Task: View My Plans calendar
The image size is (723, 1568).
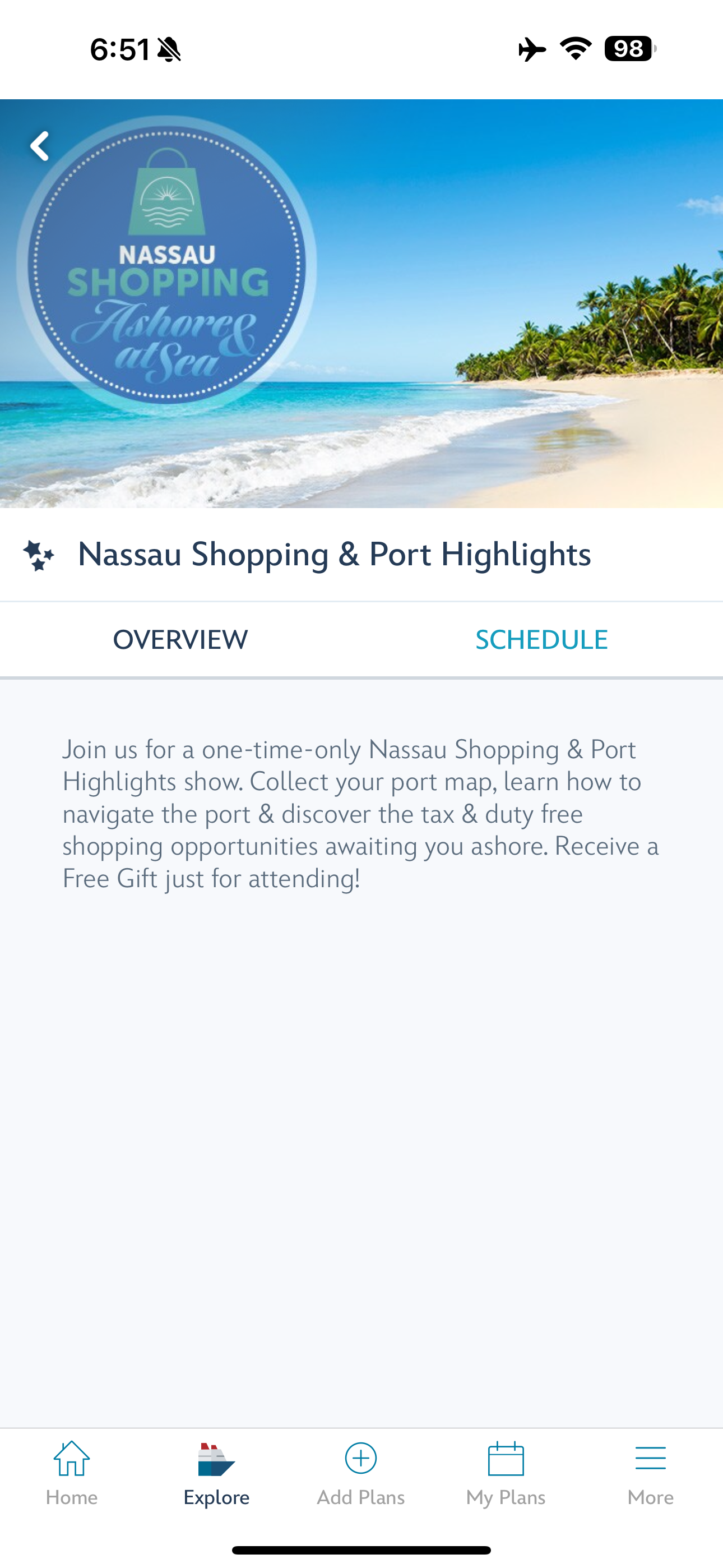Action: coord(506,1473)
